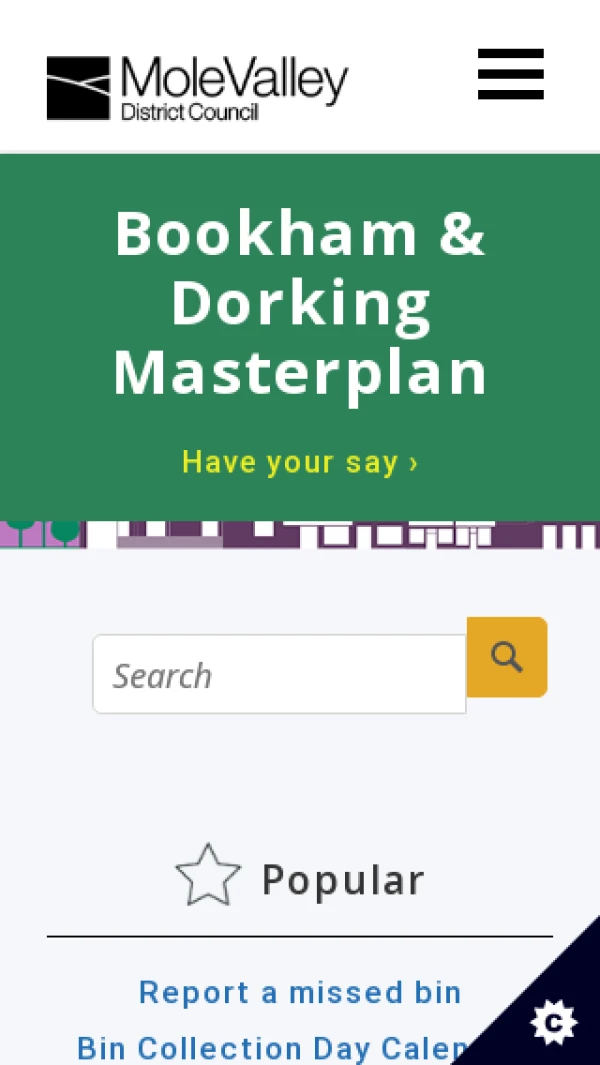Open the hamburger menu
This screenshot has height=1065, width=600.
tap(510, 74)
